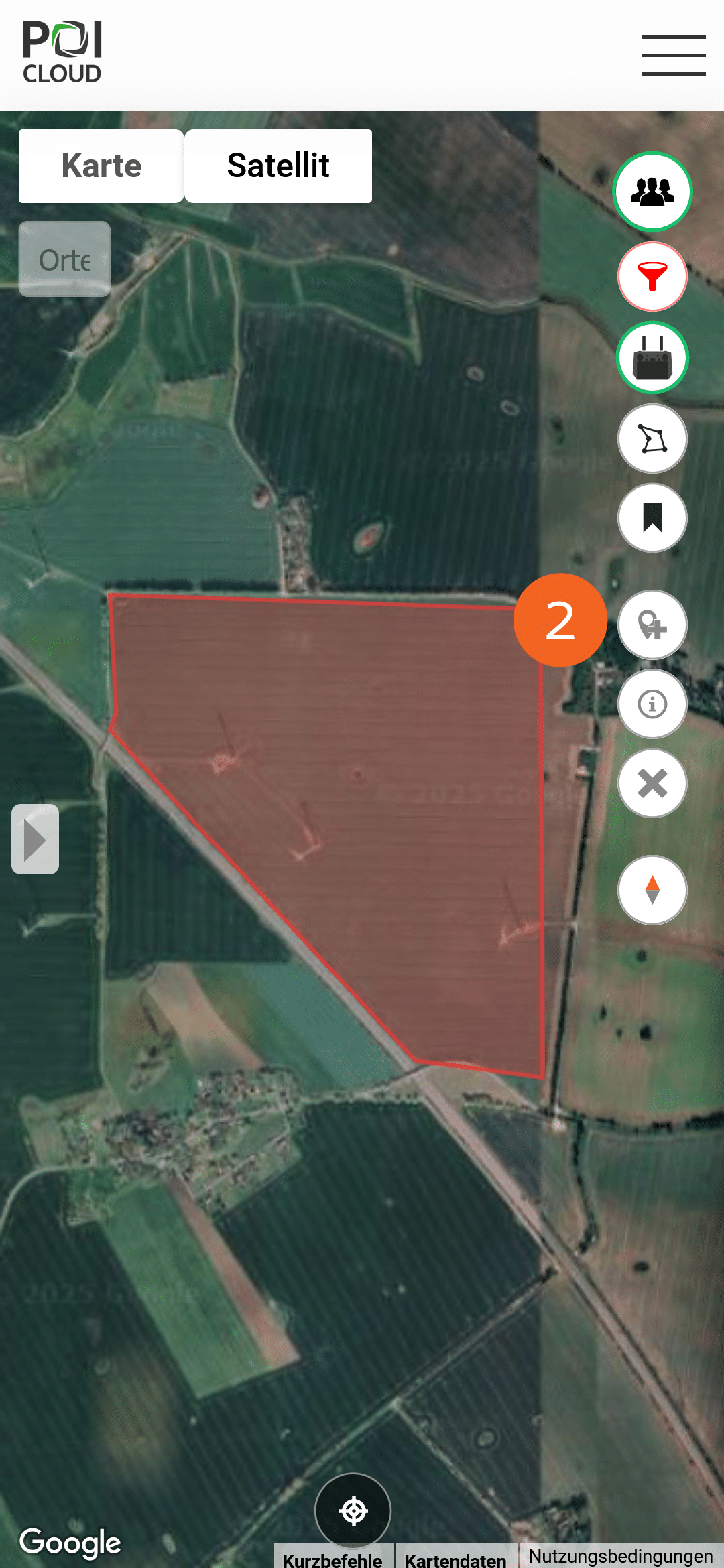Tap the X close button

652,783
